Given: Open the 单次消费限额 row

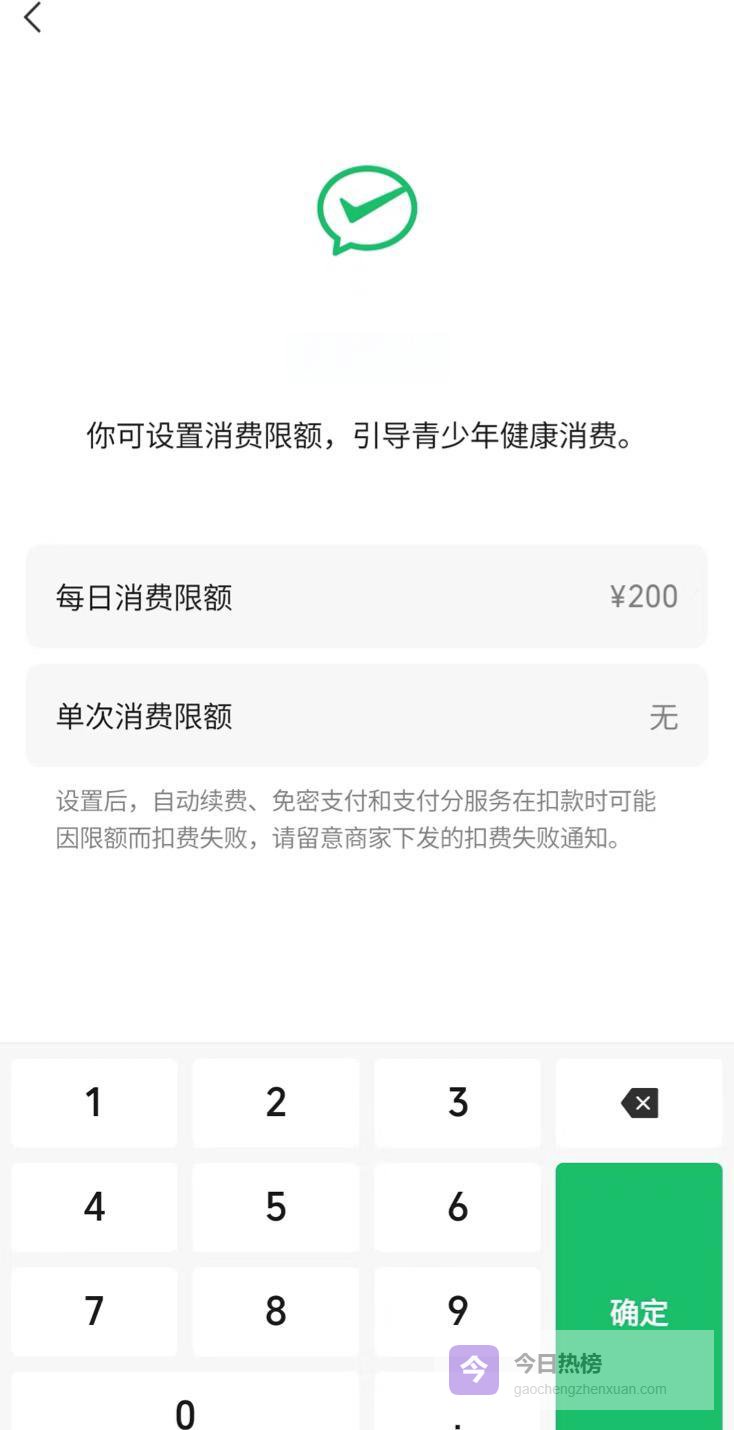Looking at the screenshot, I should pyautogui.click(x=366, y=716).
